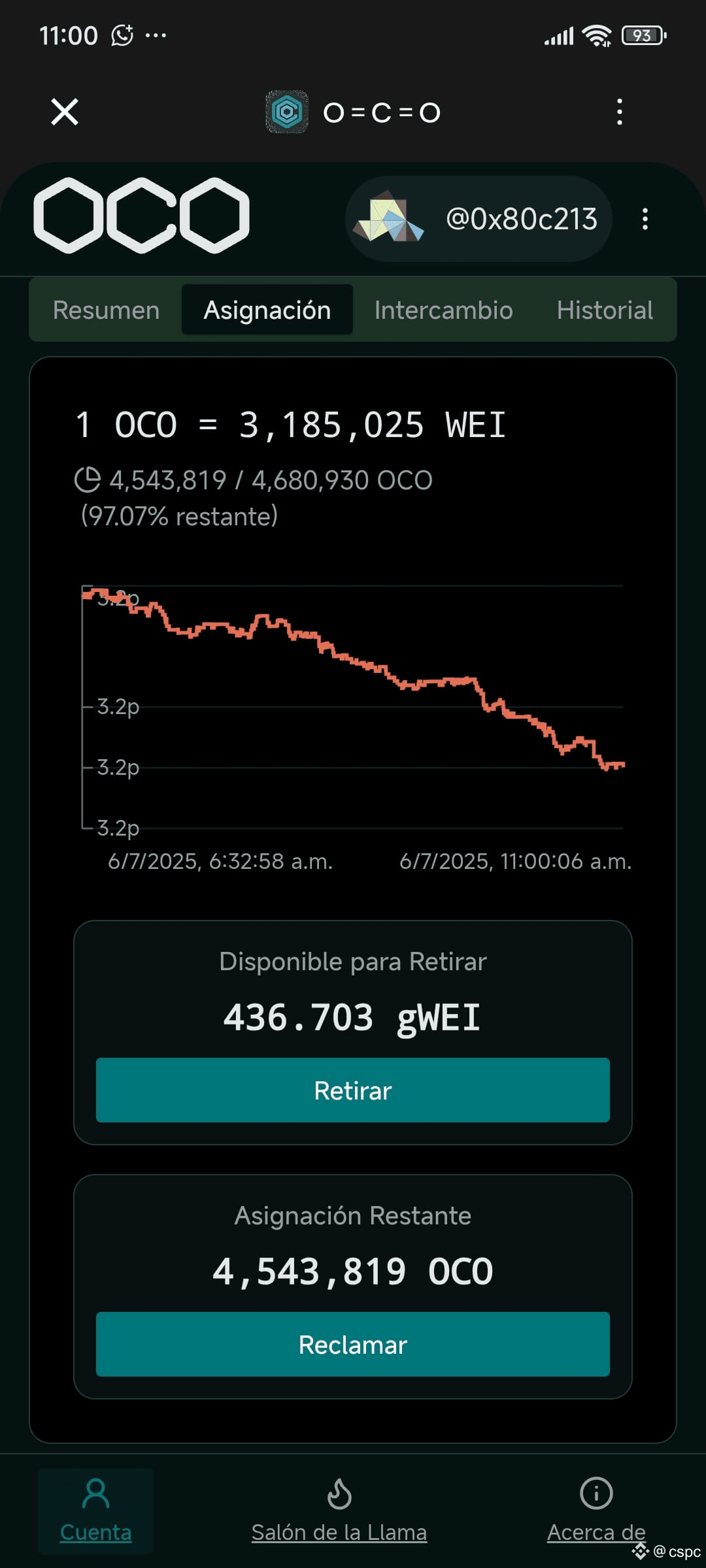Close the O=C=O mini app
Screen dimensions: 706x1568
pos(65,112)
